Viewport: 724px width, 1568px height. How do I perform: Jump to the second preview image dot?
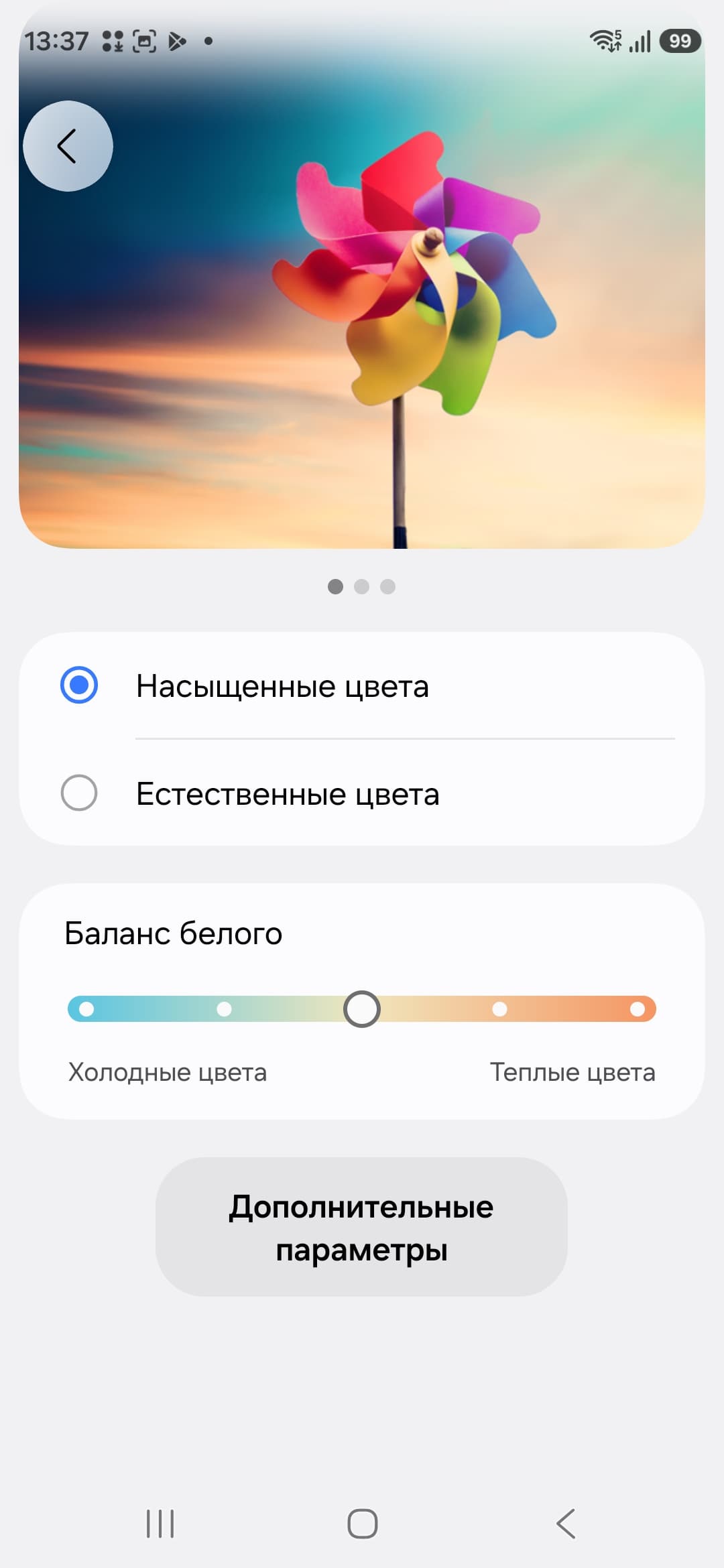pyautogui.click(x=361, y=587)
